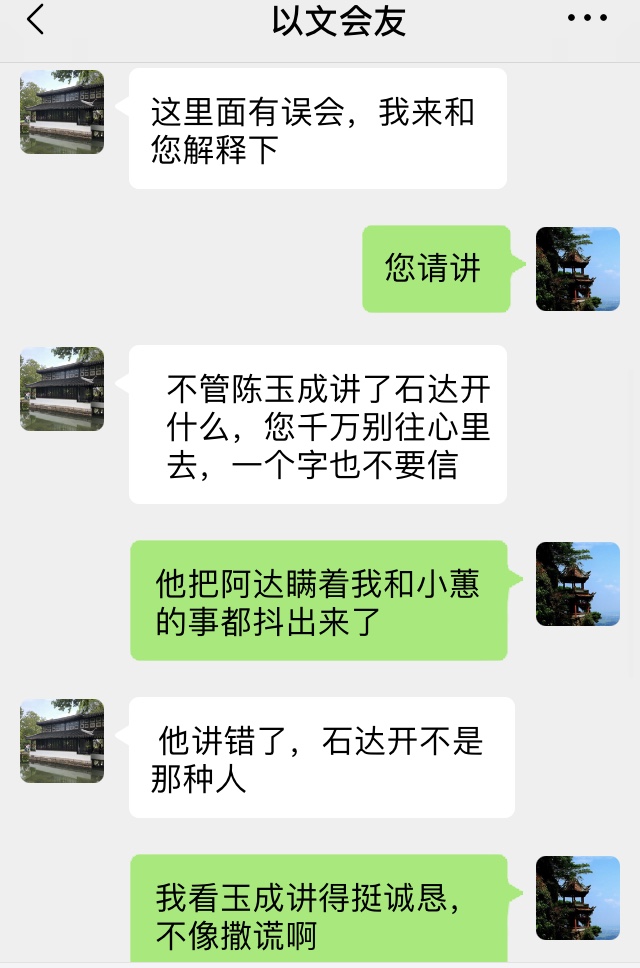Open sender's avatar beside "这里面有误会" message
The height and width of the screenshot is (968, 640).
pos(62,112)
